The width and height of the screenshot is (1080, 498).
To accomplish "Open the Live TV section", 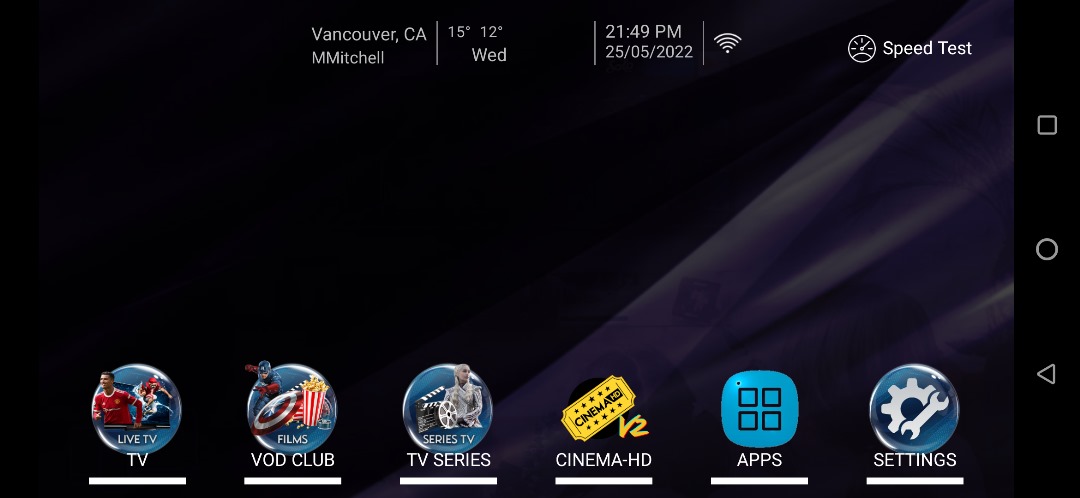I will point(137,410).
